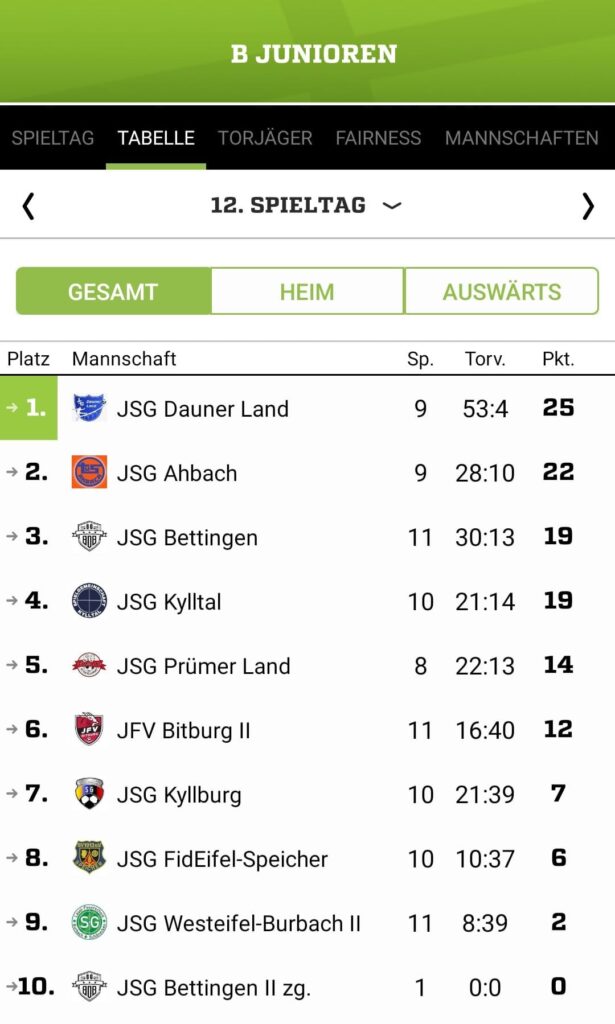615x1024 pixels.
Task: Open team JSG Kylltal
Action: click(308, 601)
